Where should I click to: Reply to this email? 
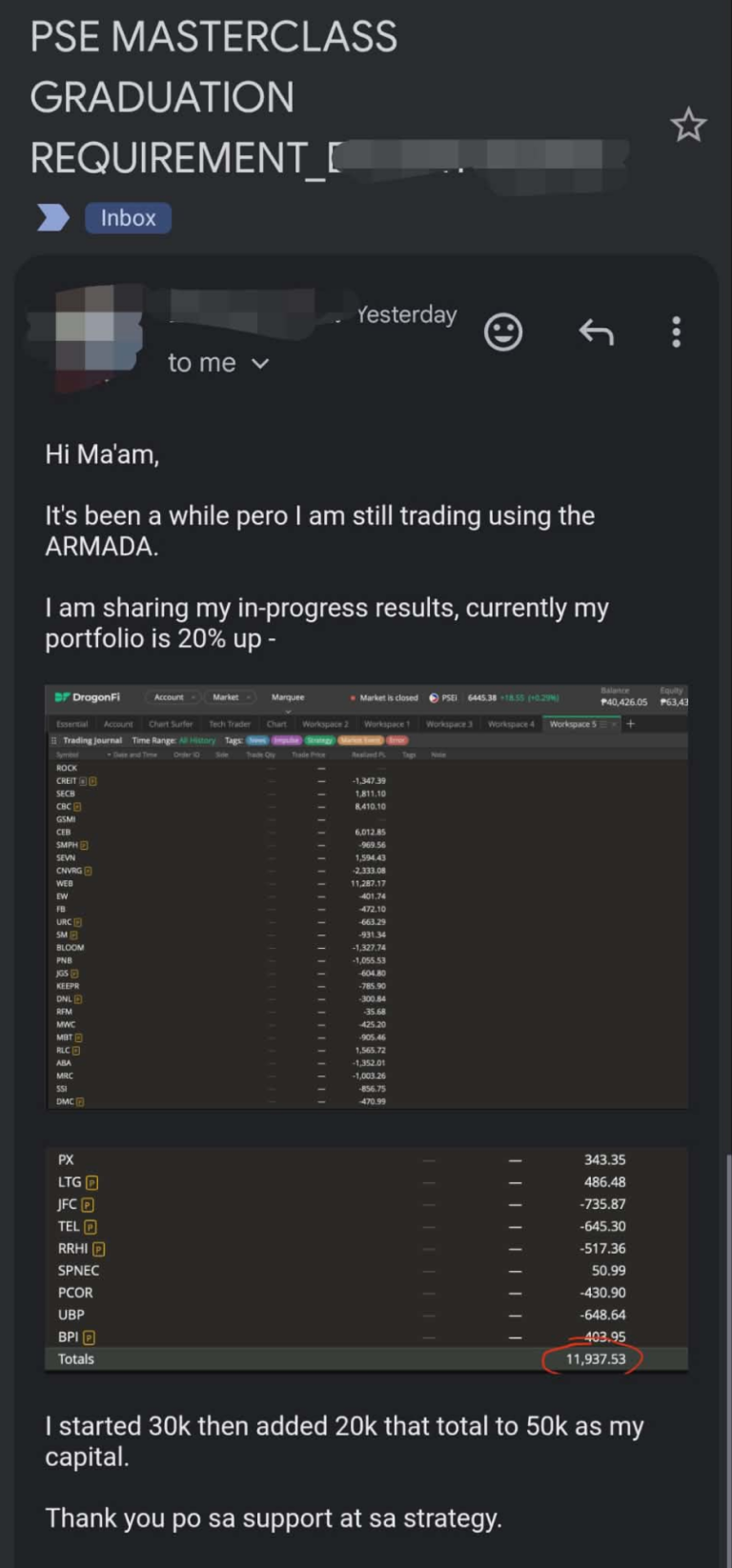[x=596, y=332]
